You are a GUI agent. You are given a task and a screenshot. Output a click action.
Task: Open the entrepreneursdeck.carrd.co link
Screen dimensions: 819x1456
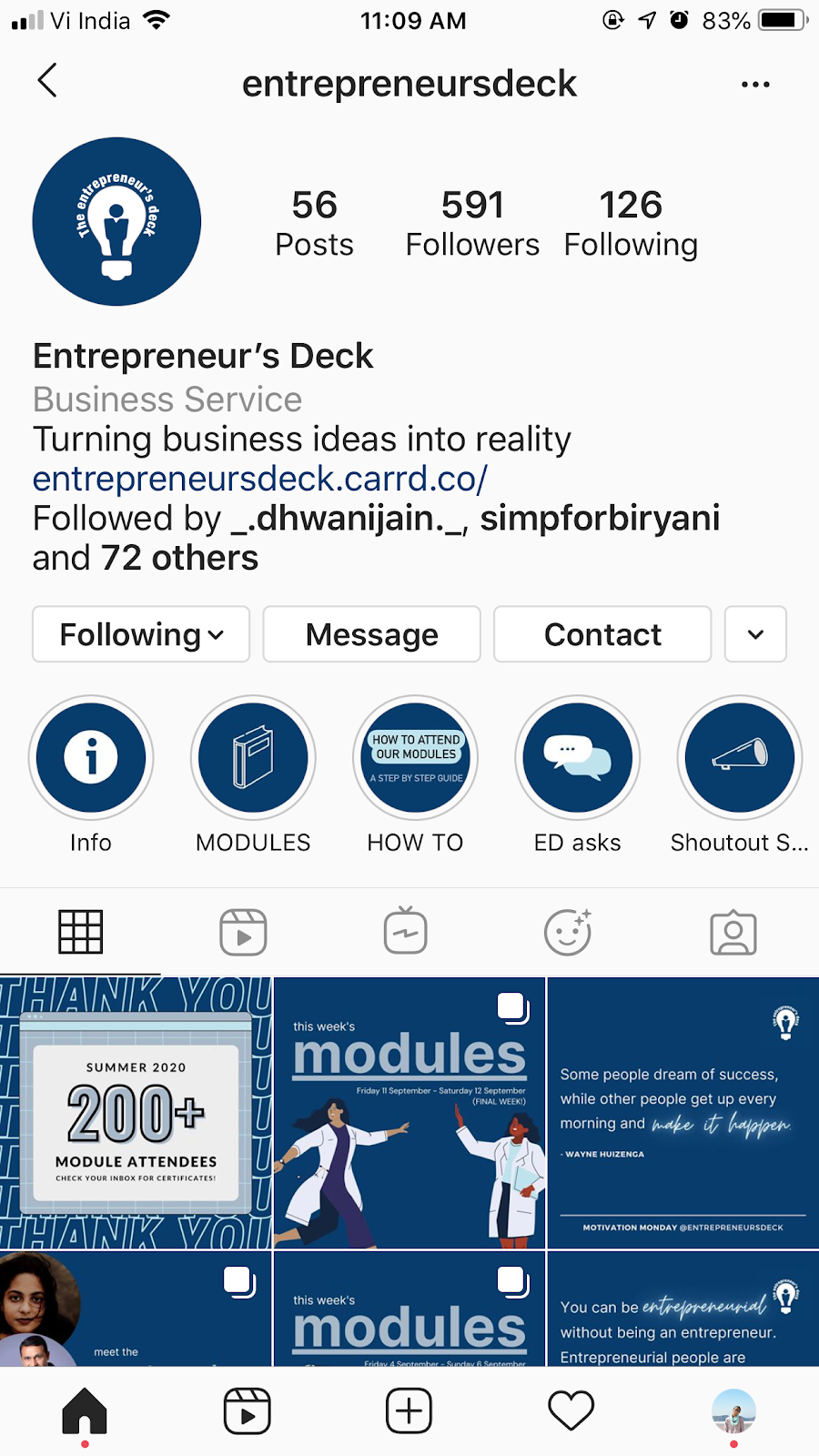pyautogui.click(x=260, y=479)
